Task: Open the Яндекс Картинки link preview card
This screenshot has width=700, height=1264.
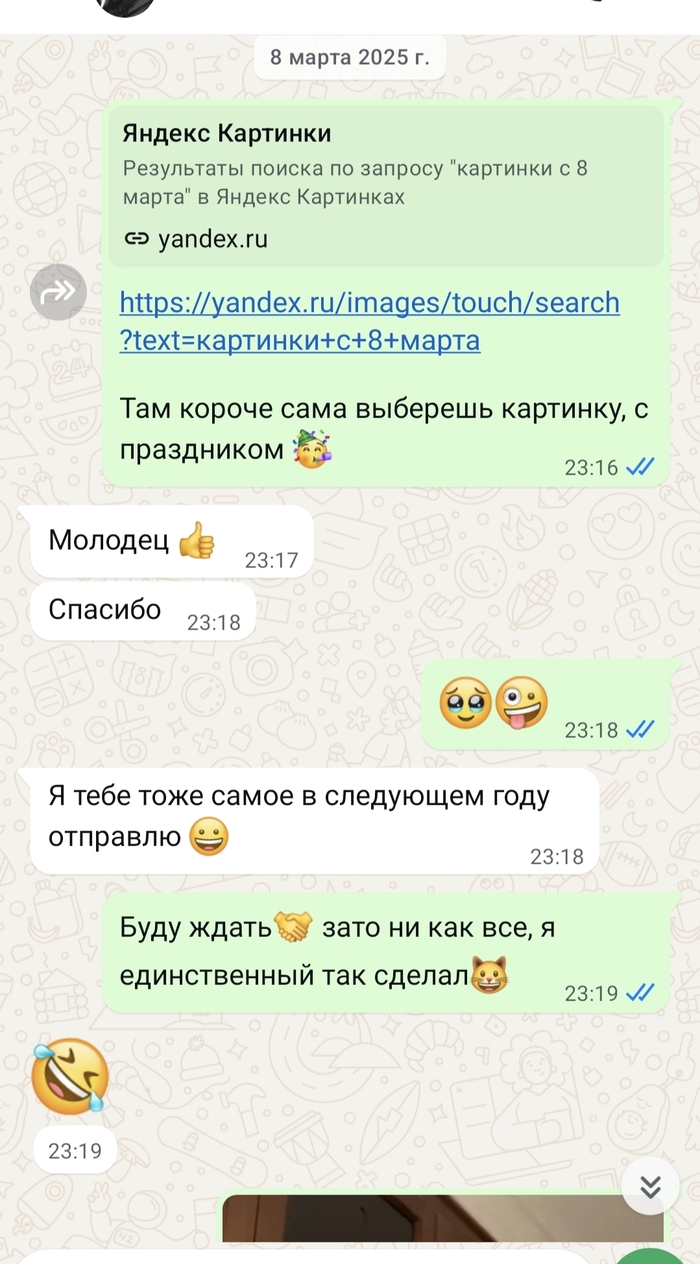Action: coord(385,185)
